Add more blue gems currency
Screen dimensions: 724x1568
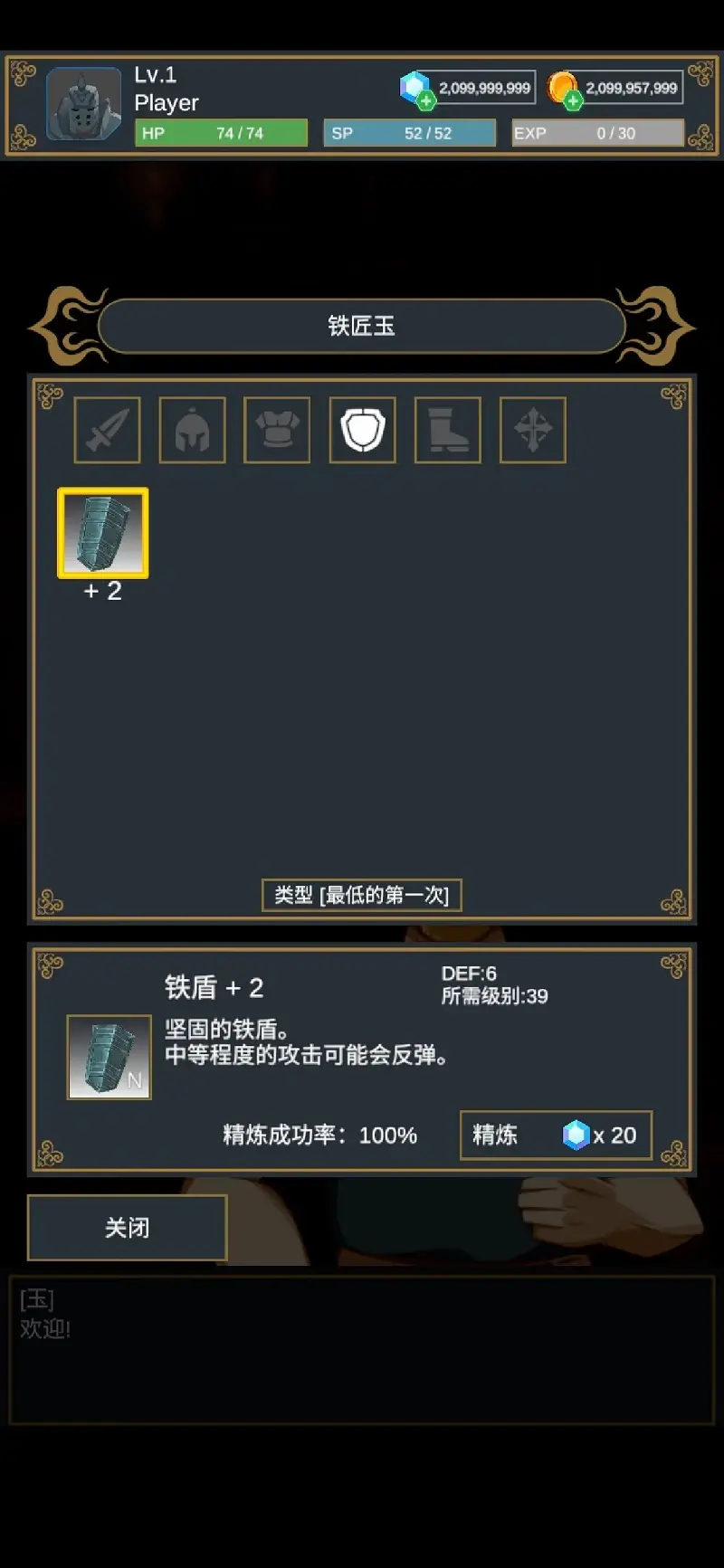tap(425, 100)
